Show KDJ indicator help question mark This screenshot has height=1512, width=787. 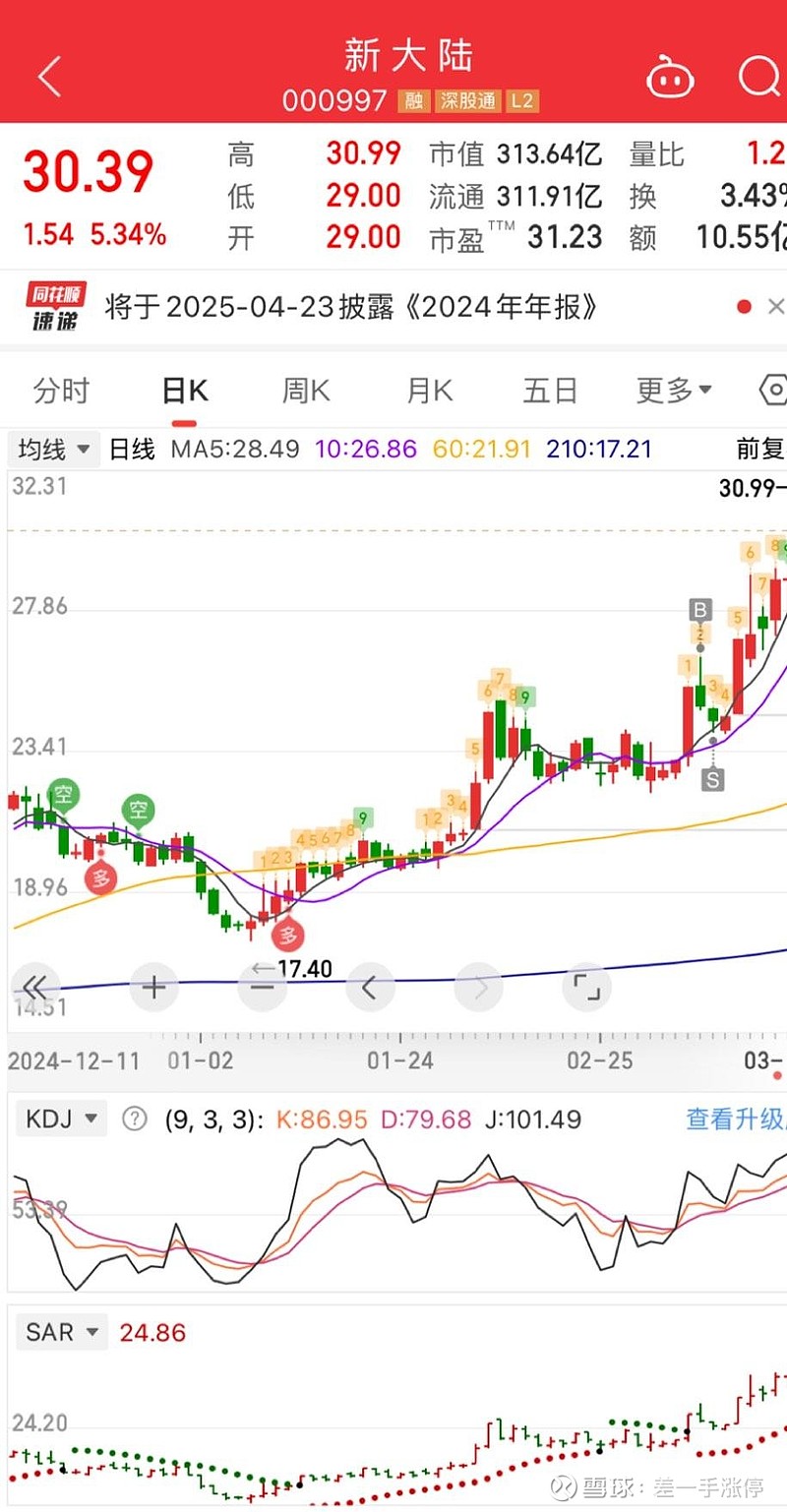pyautogui.click(x=135, y=1119)
